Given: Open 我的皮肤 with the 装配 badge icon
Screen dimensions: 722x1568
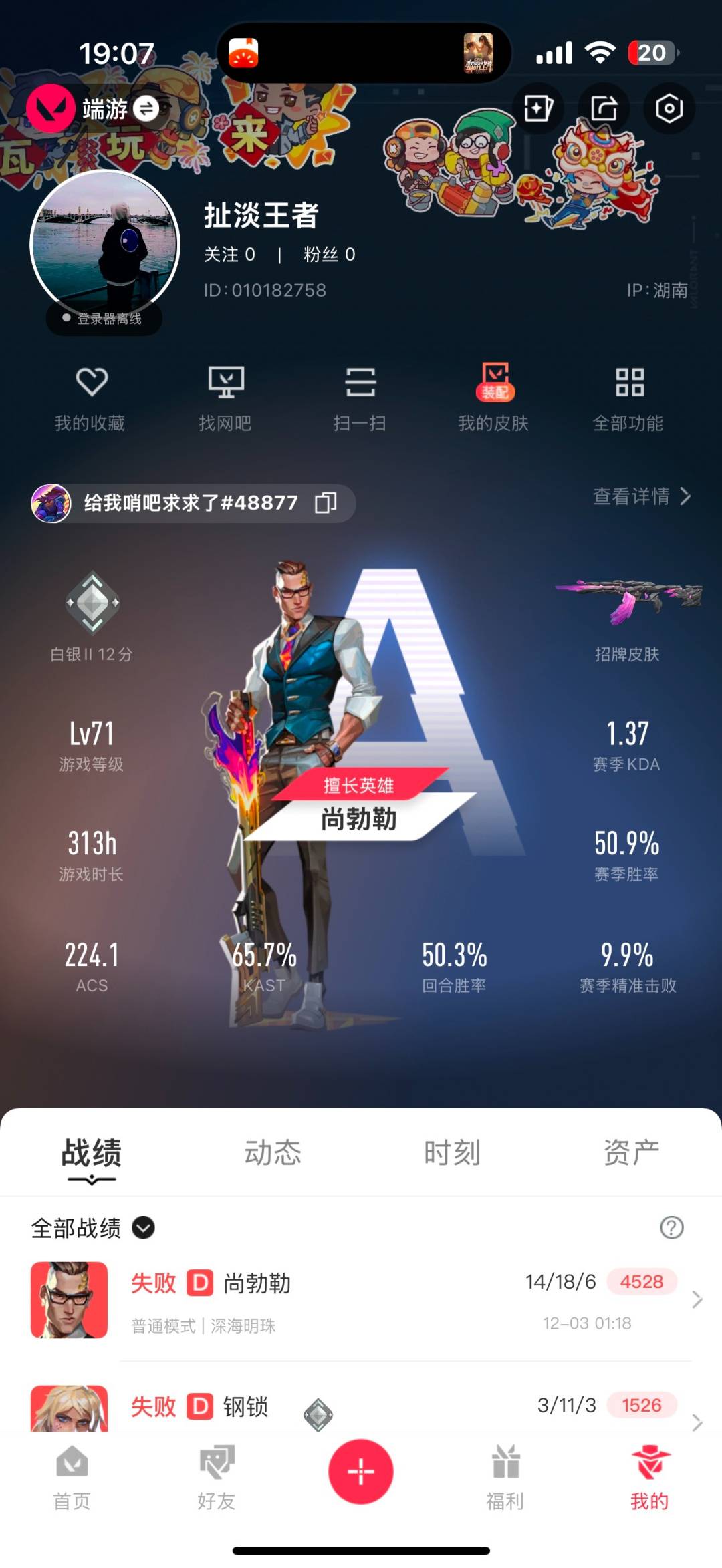Looking at the screenshot, I should click(x=495, y=396).
